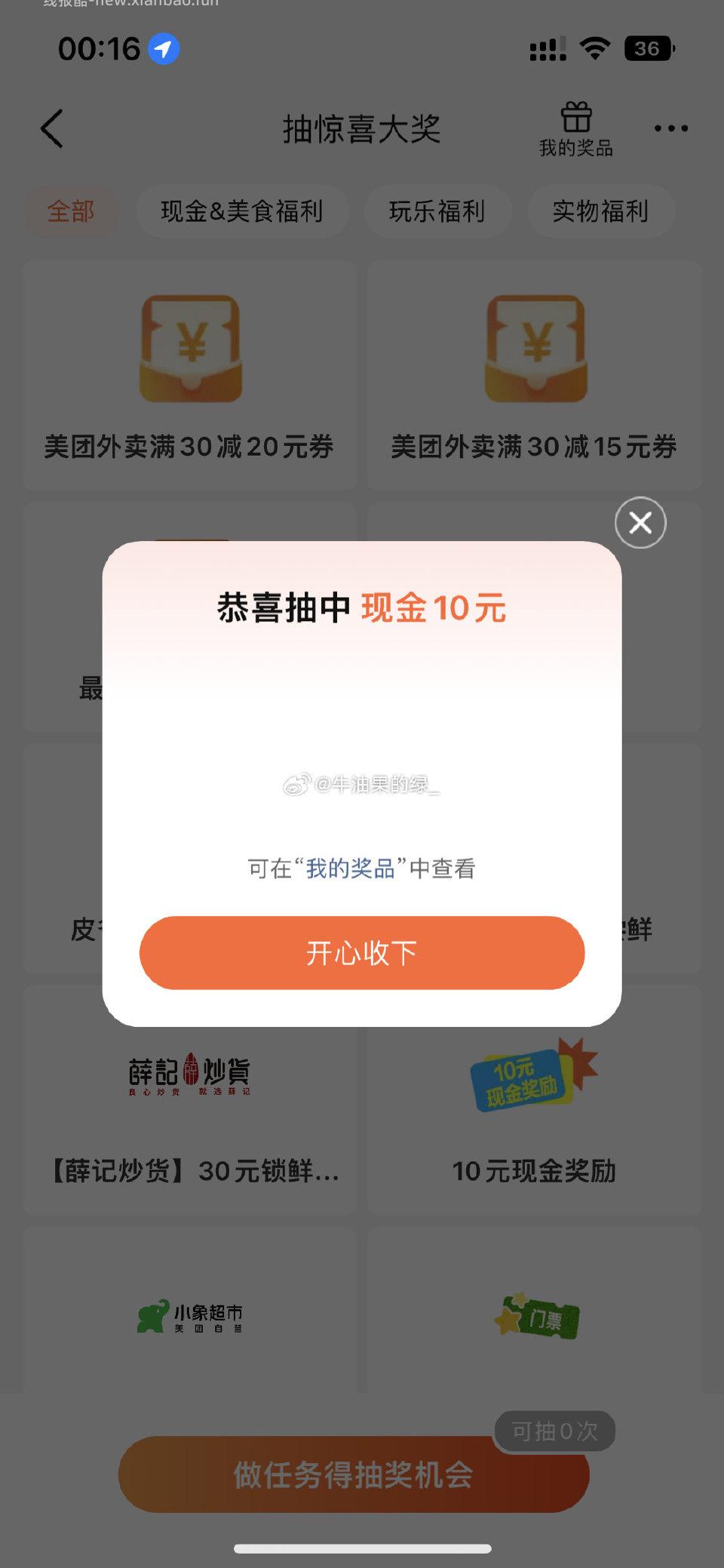Tap the back arrow to leave the lottery page

51,128
